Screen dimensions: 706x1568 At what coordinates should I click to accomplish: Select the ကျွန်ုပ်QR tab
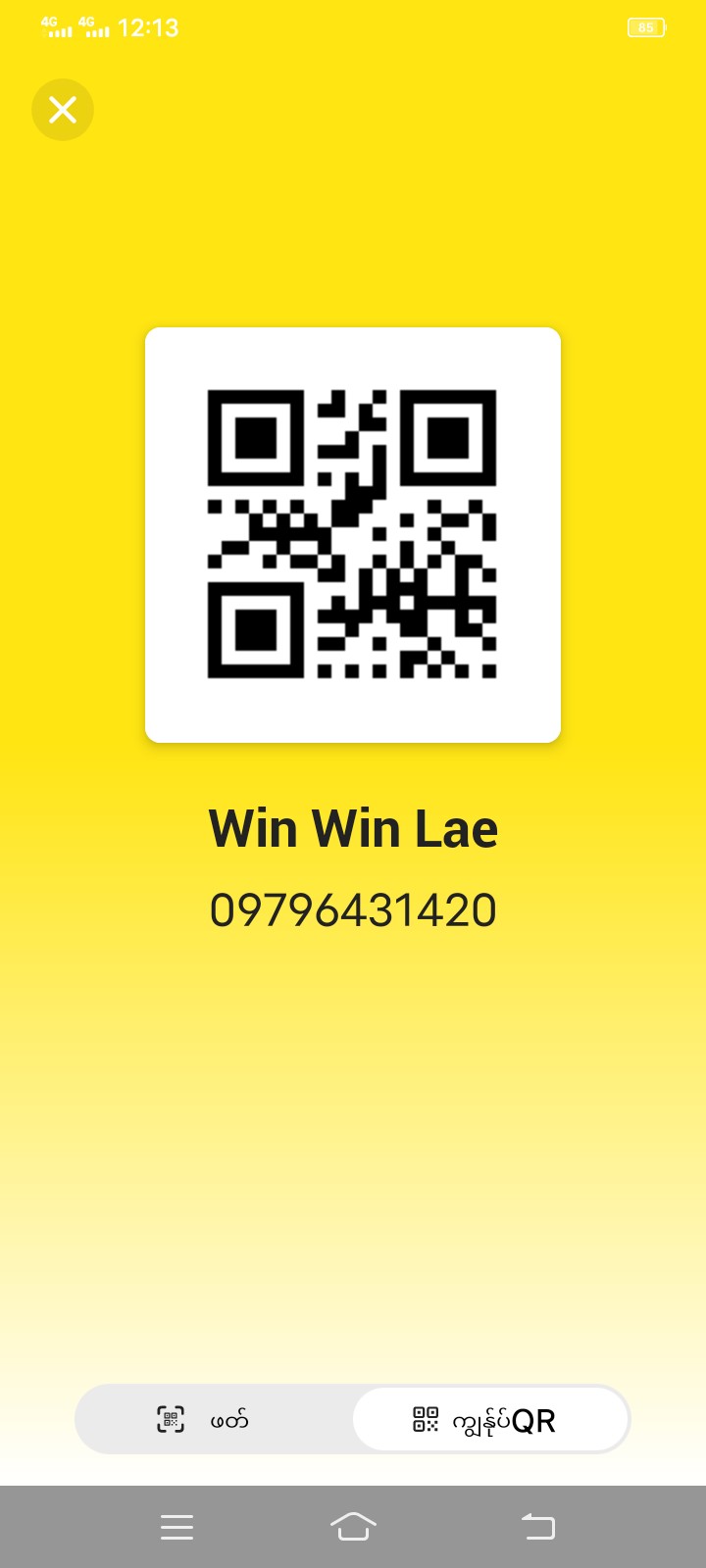[x=488, y=1419]
